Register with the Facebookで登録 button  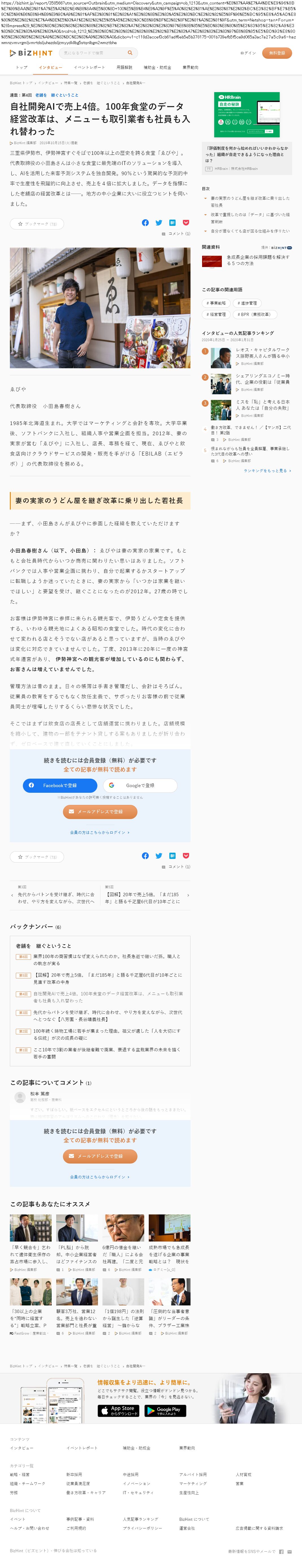60,785
